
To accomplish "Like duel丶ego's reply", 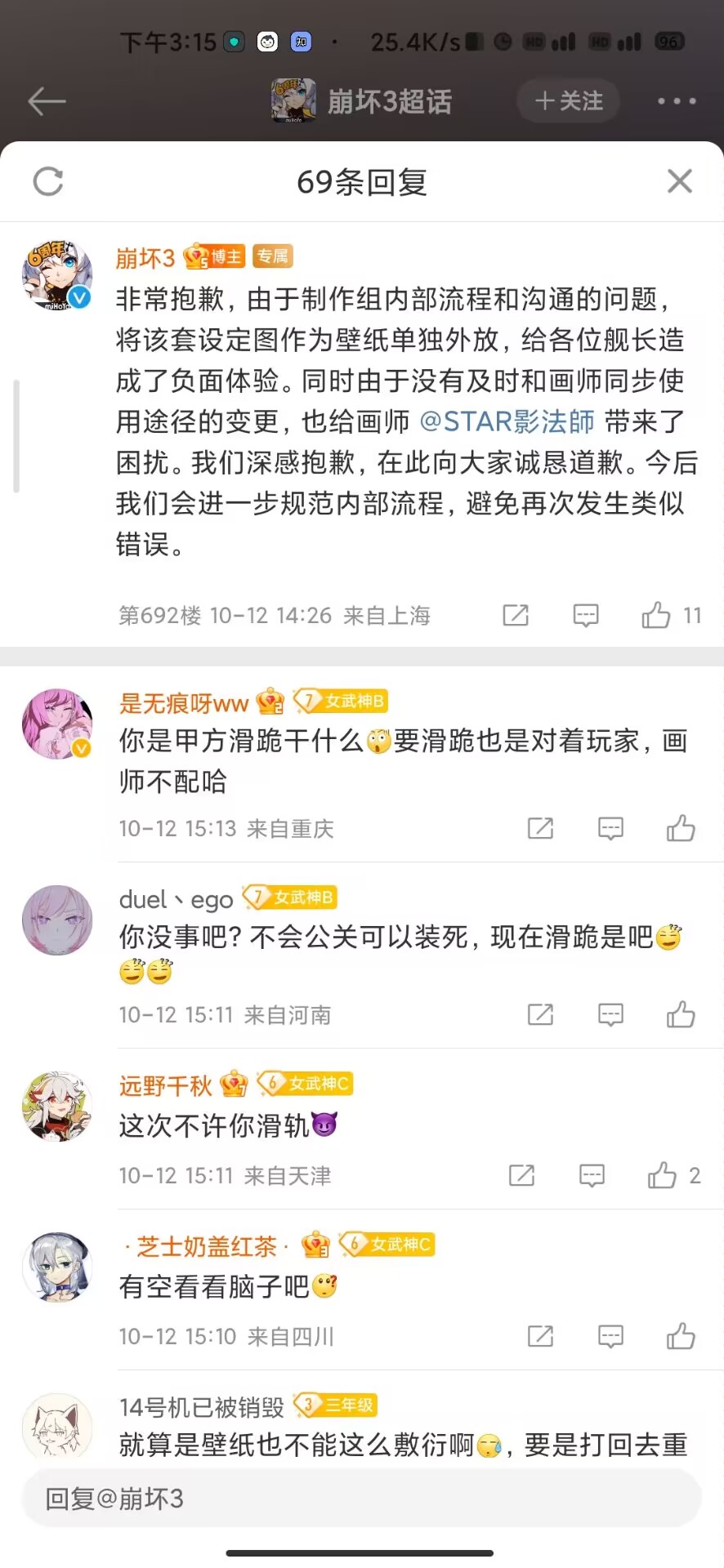I will (680, 1014).
